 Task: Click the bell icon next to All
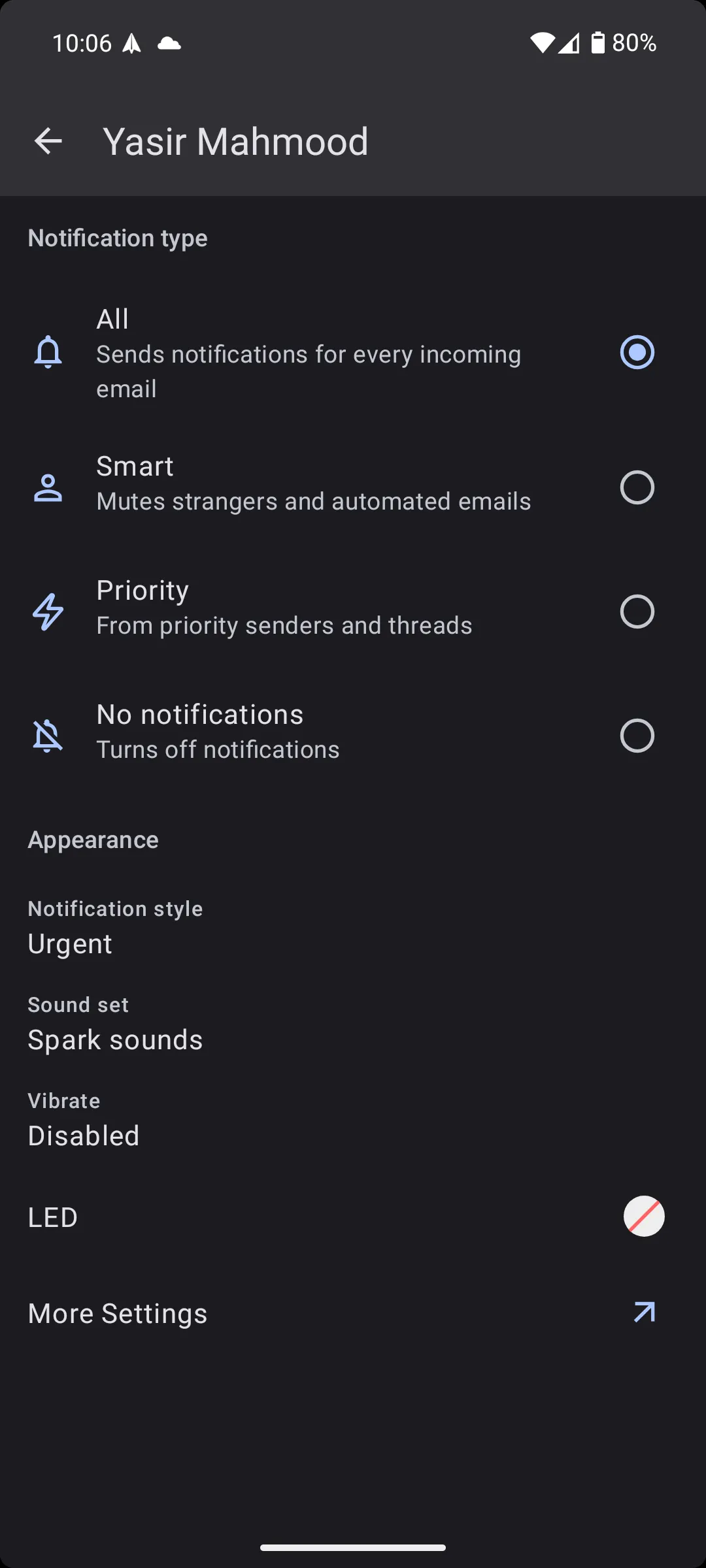[48, 353]
